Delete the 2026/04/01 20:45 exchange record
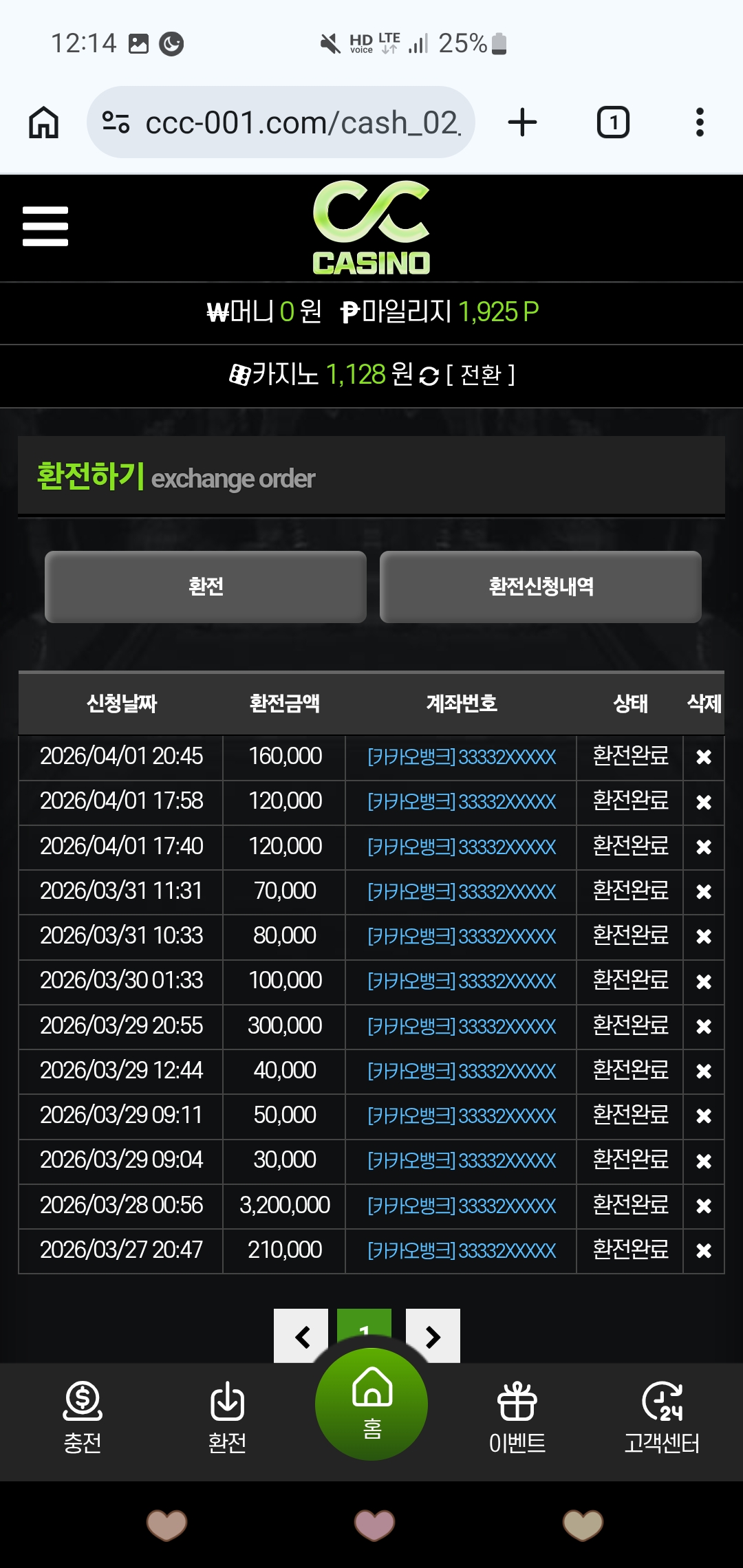Screen dimensions: 743x1568 (703, 757)
